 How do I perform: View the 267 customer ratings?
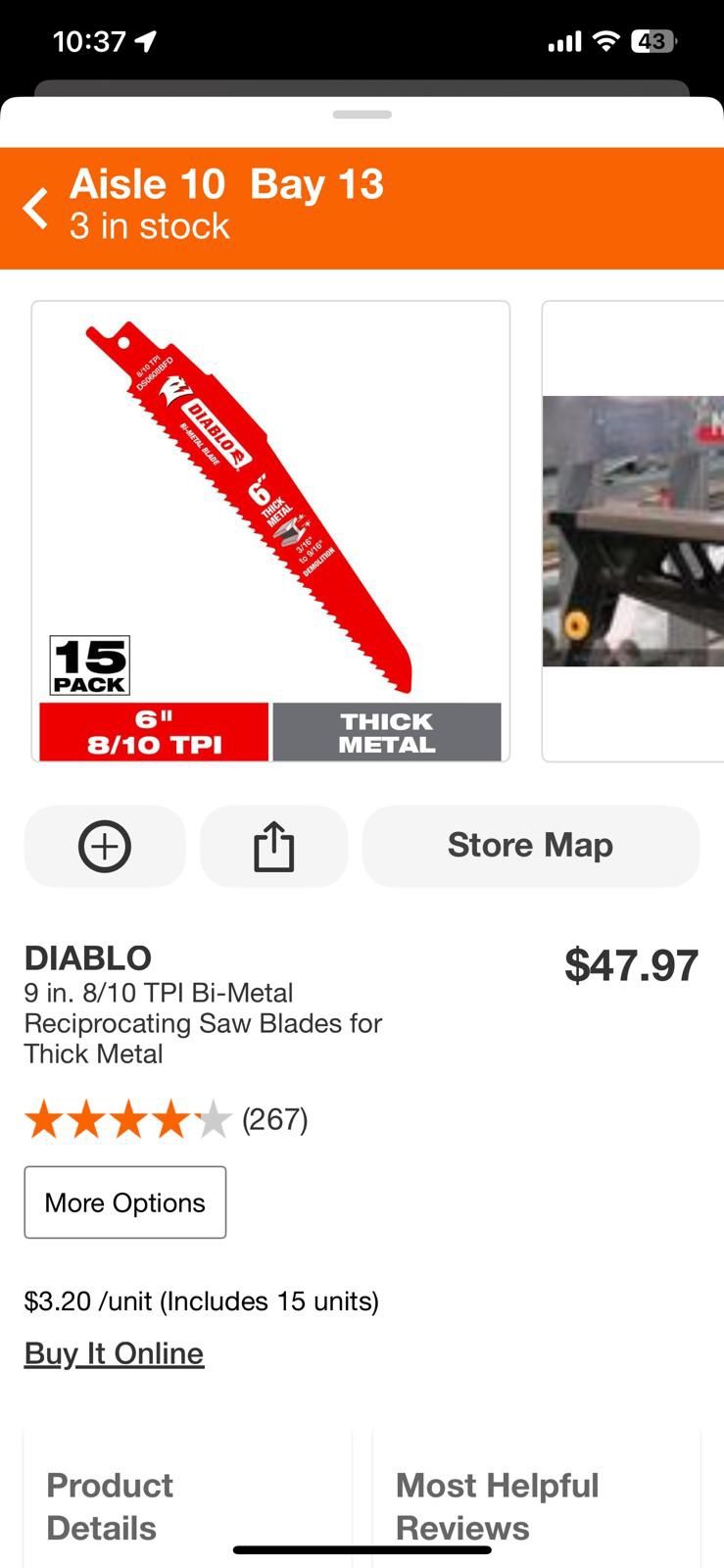pos(274,1119)
